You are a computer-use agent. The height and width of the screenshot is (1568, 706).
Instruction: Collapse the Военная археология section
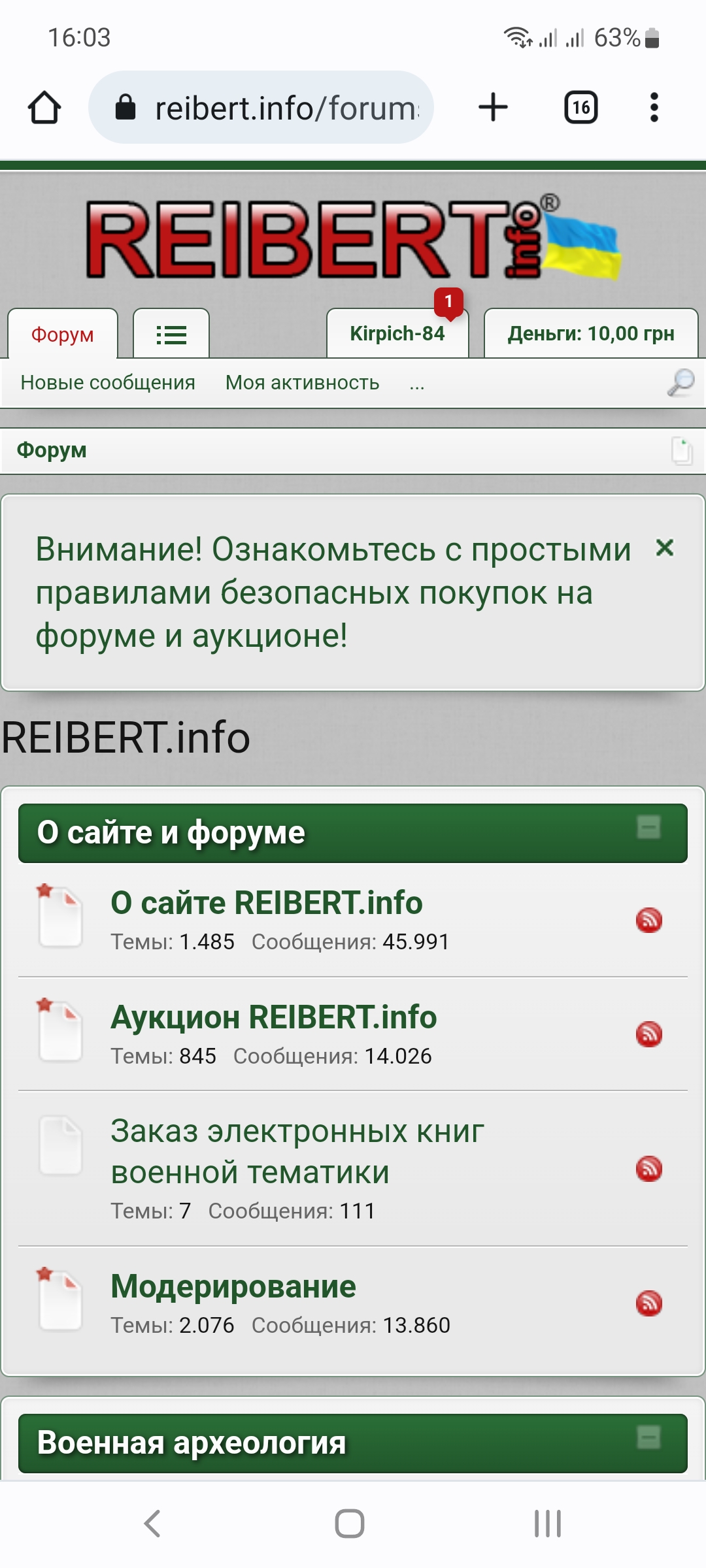pos(648,1437)
